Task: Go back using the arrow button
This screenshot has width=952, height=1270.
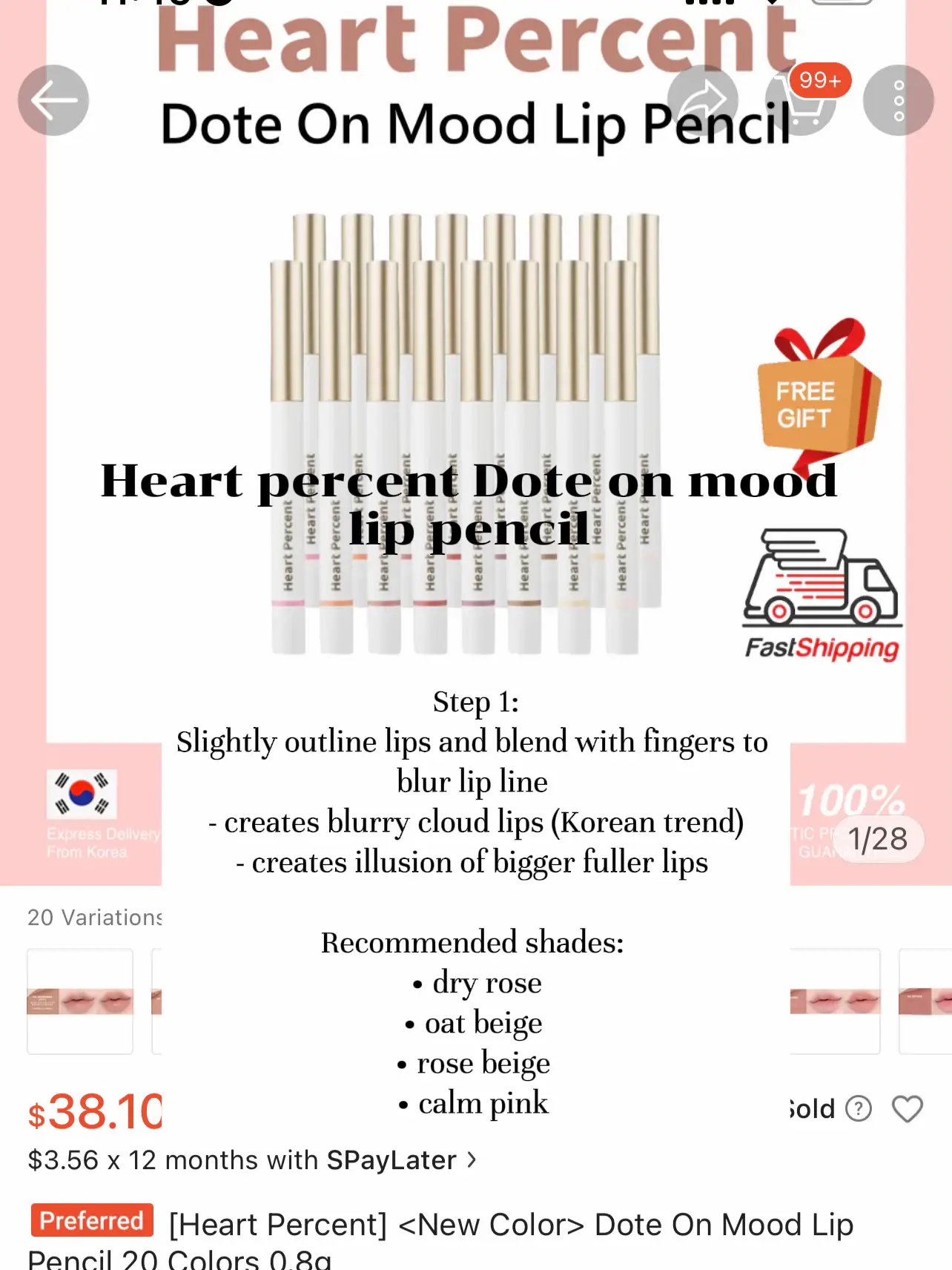Action: pos(53,100)
